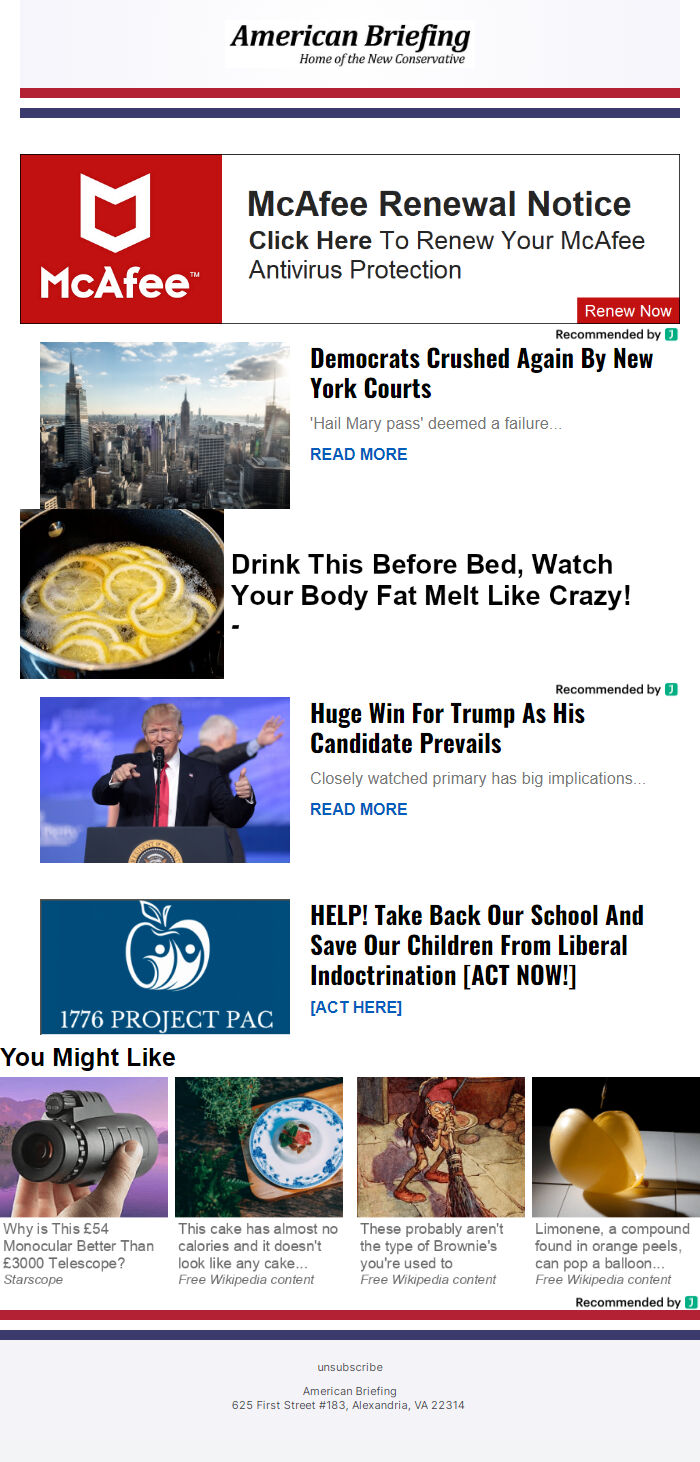Tap the ACT HERE link for 1776 Project

tap(356, 1007)
